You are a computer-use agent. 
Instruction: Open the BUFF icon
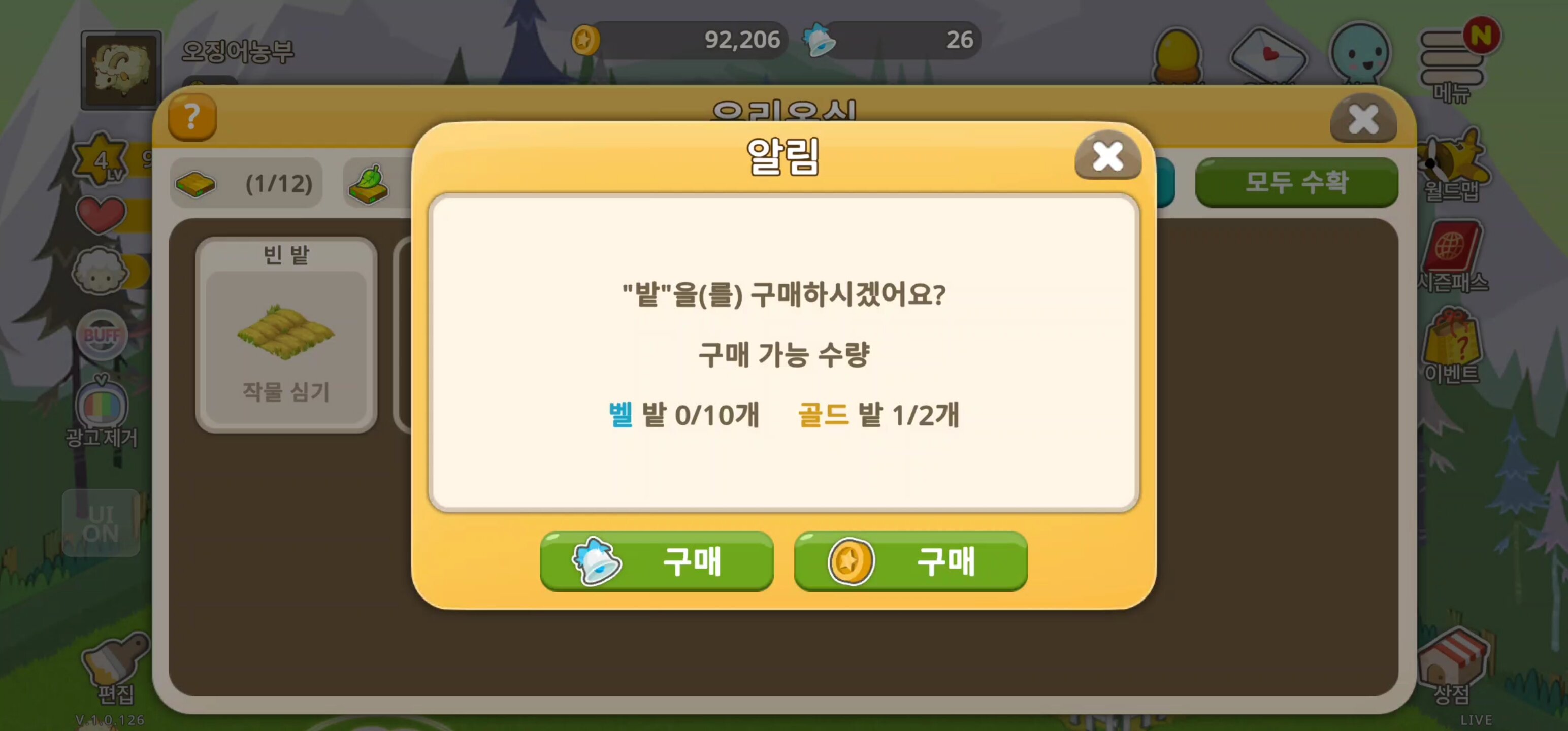(102, 335)
